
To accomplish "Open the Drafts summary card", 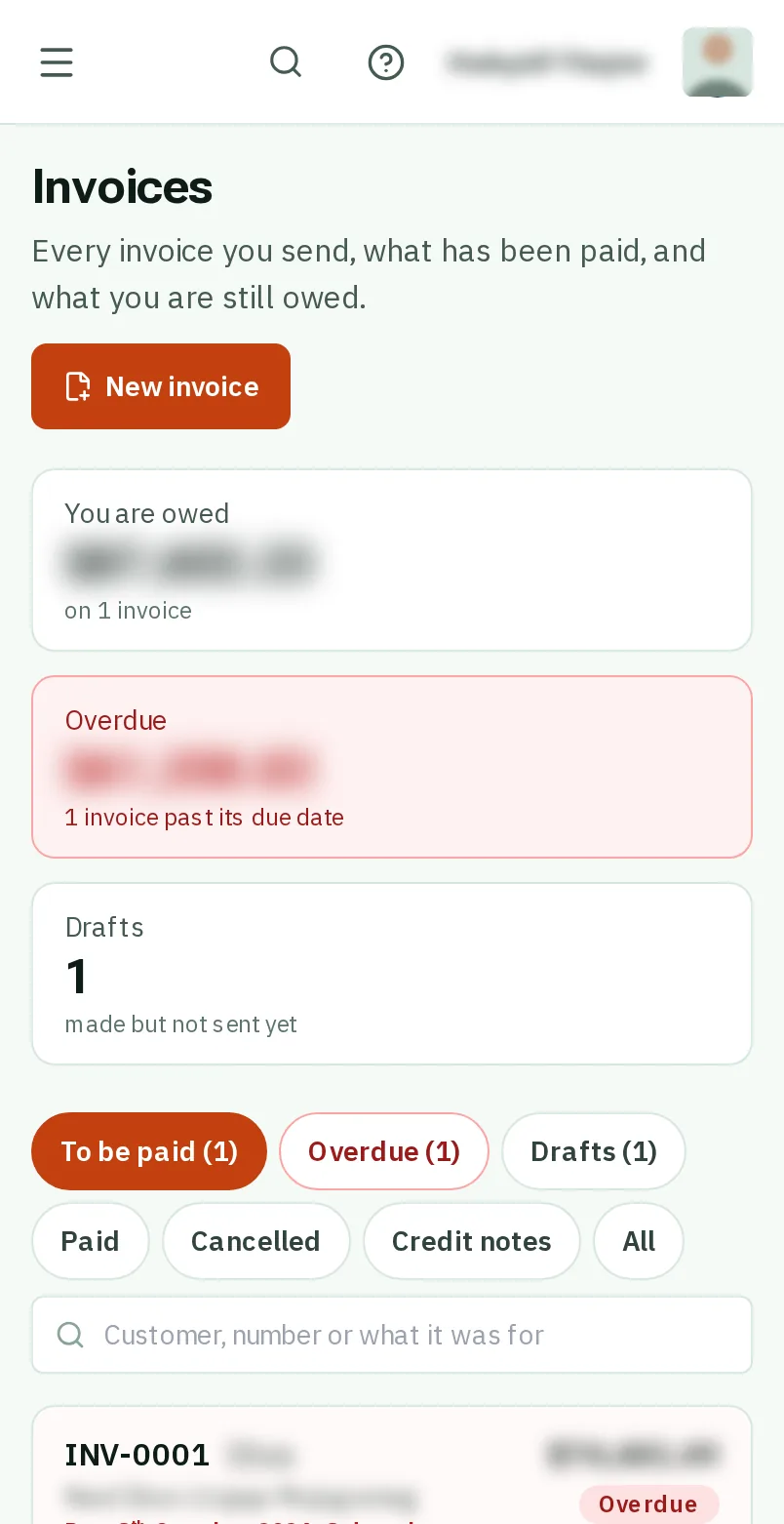I will (392, 974).
